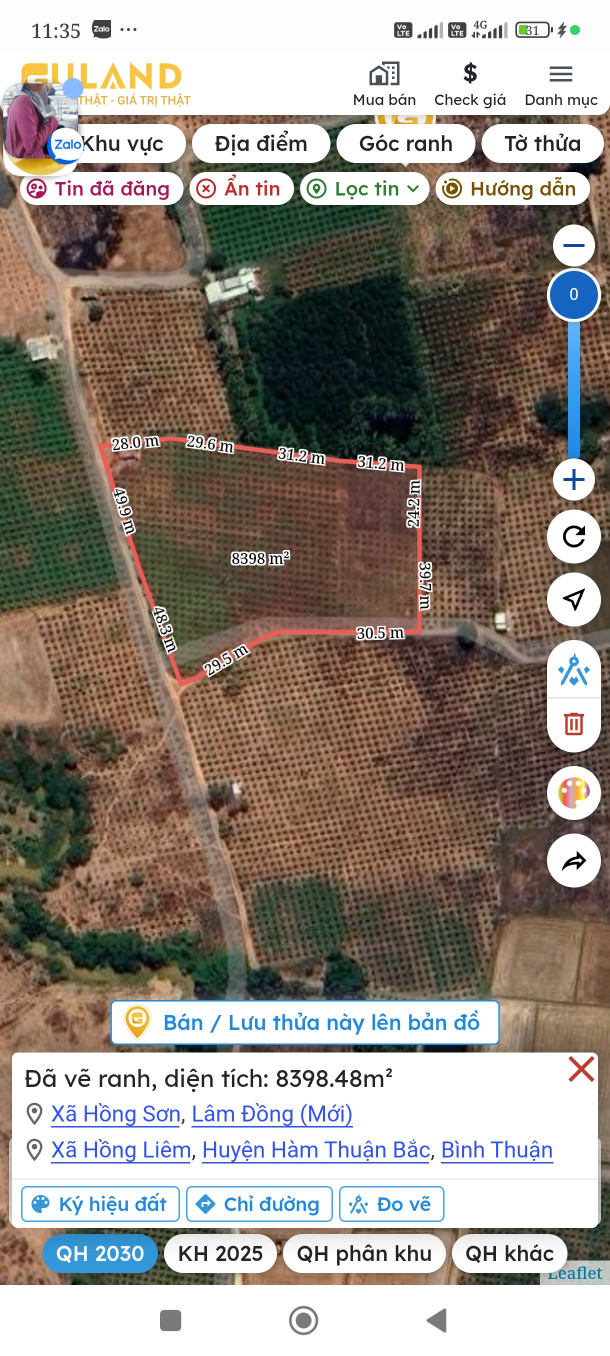Center map on my current location

[573, 600]
